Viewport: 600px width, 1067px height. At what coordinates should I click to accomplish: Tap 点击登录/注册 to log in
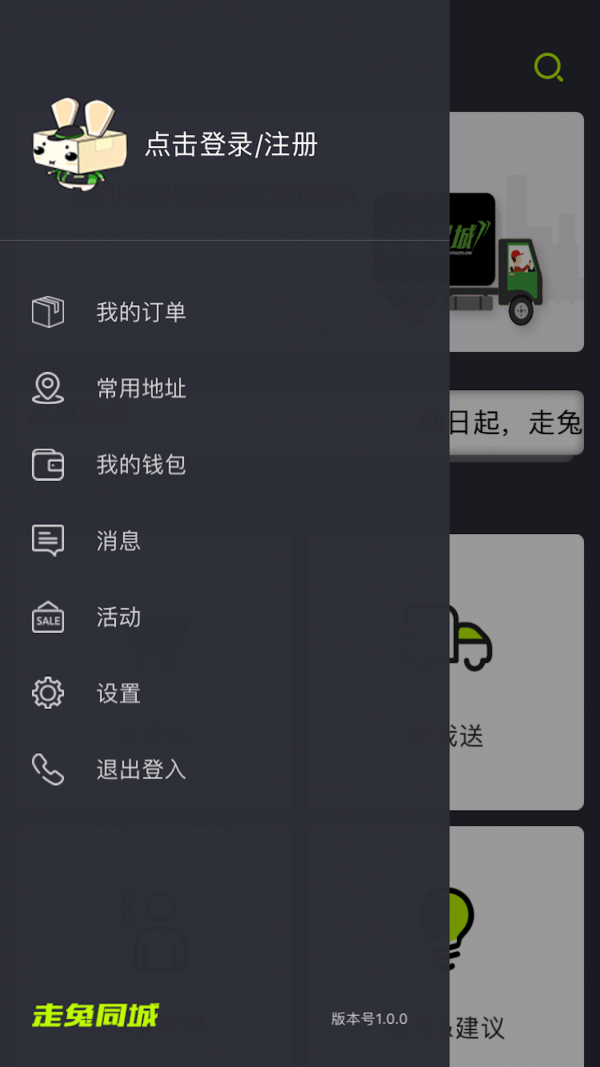231,145
